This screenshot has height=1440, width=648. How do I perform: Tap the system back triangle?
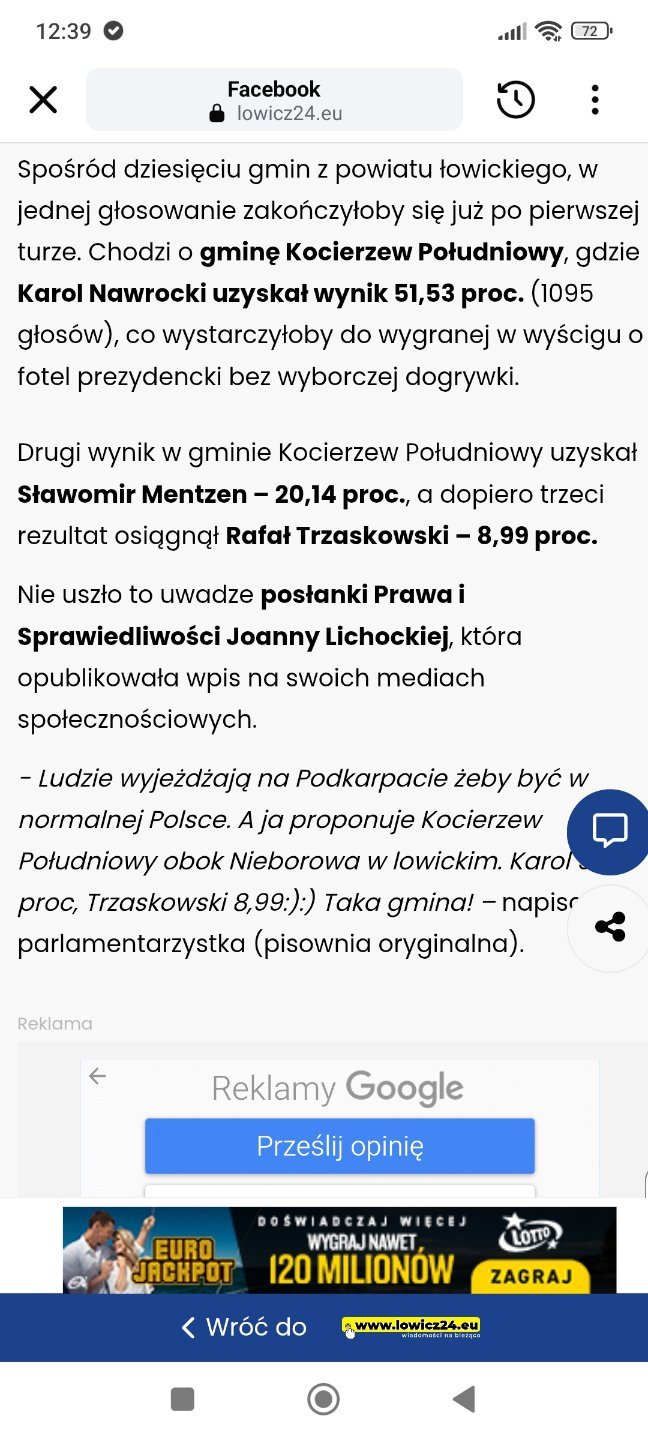coord(463,1399)
